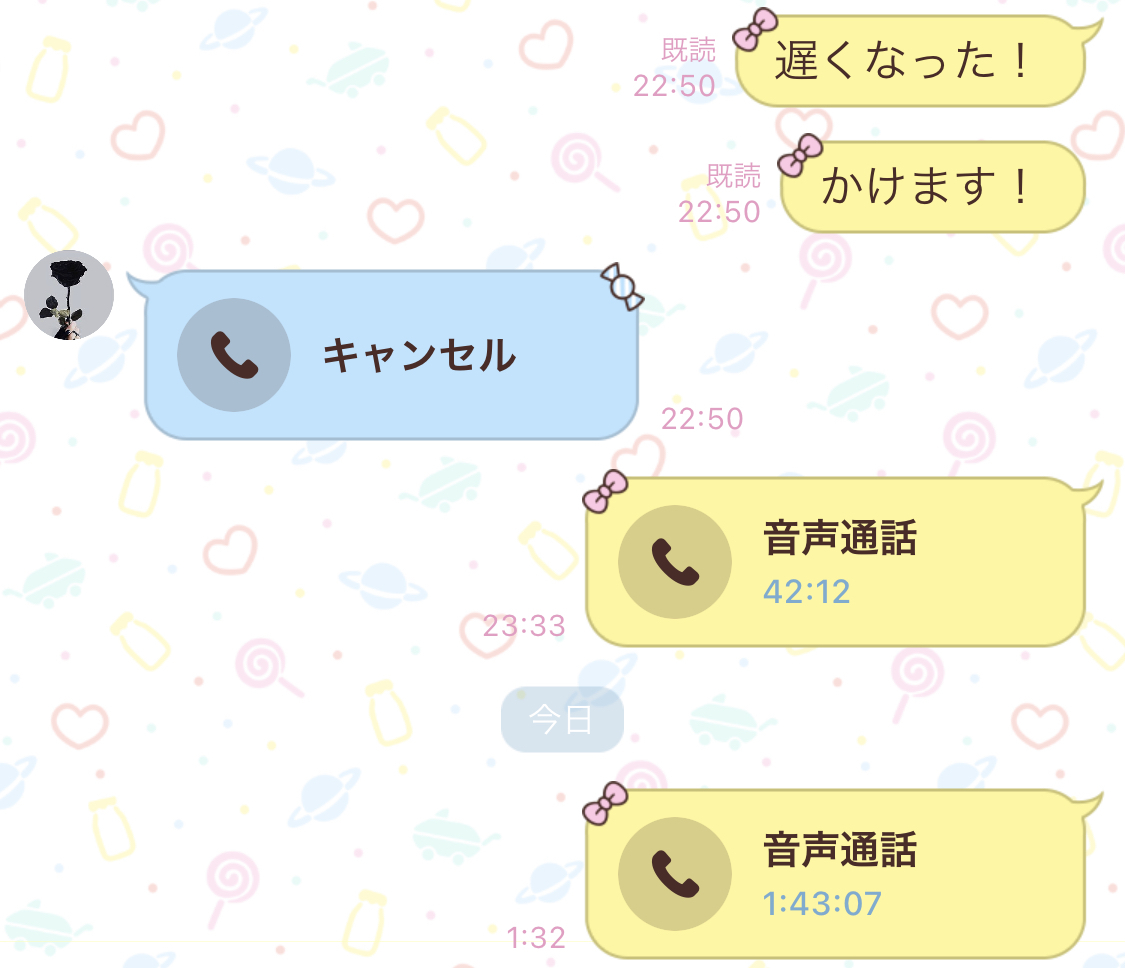Viewport: 1125px width, 968px height.
Task: Tap the 音声通話 1:43:07 call record
Action: (835, 873)
